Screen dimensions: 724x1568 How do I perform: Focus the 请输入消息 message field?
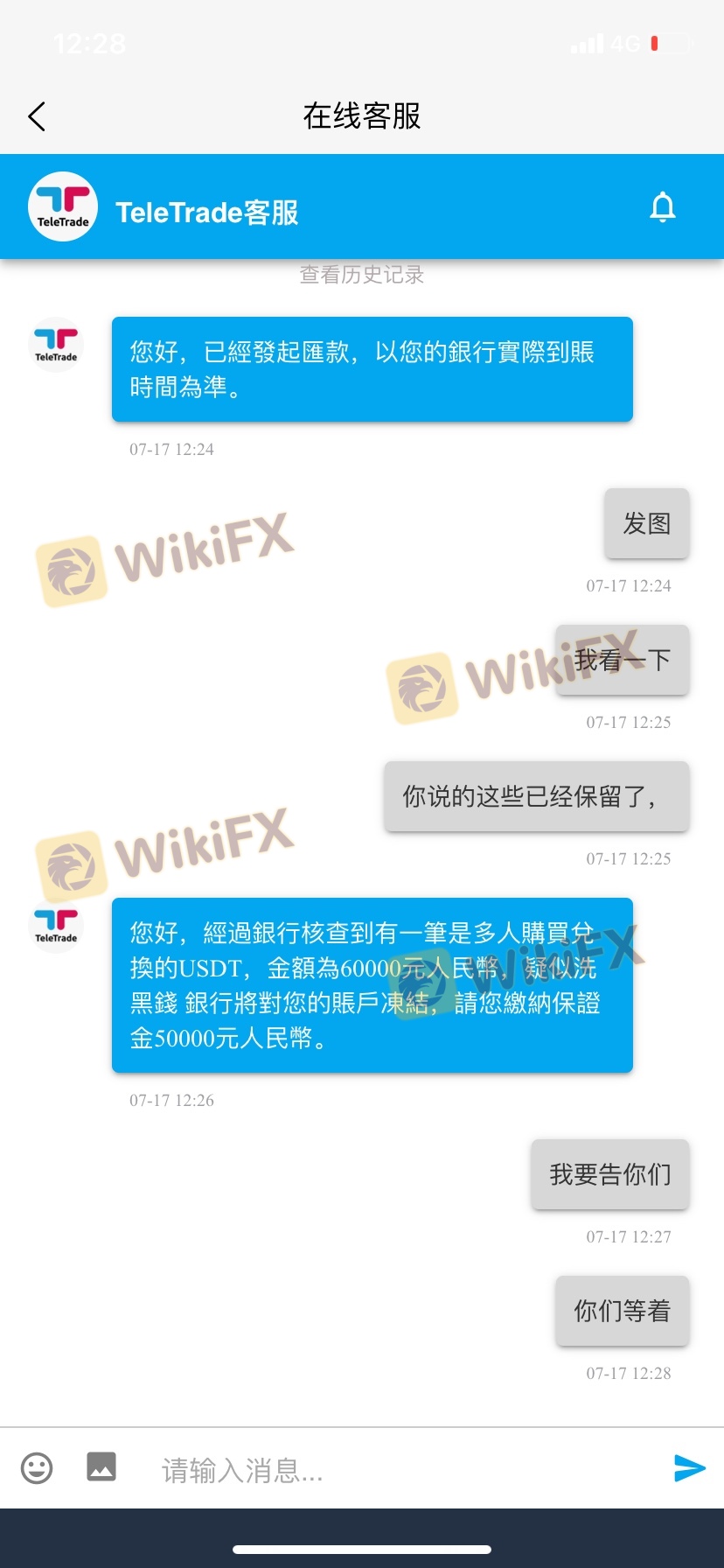point(393,1470)
